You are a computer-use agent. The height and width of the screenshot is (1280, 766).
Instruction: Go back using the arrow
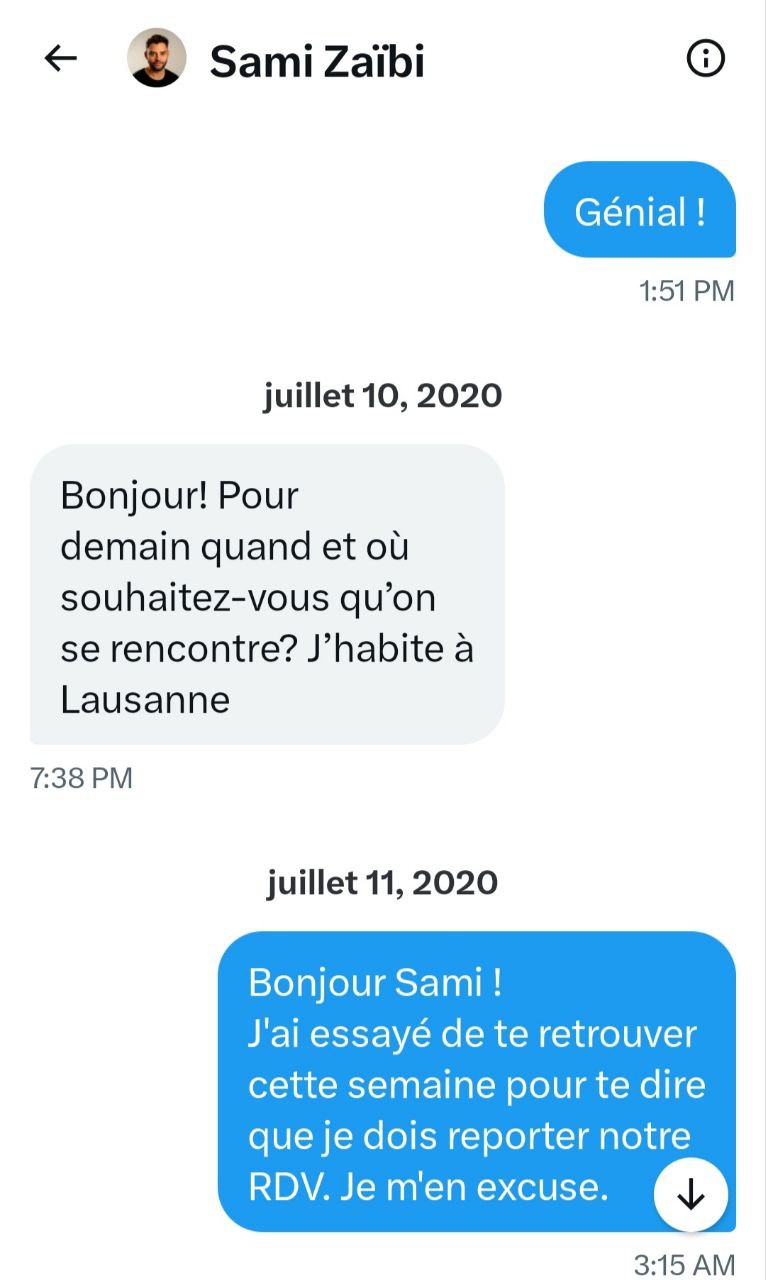(x=61, y=59)
